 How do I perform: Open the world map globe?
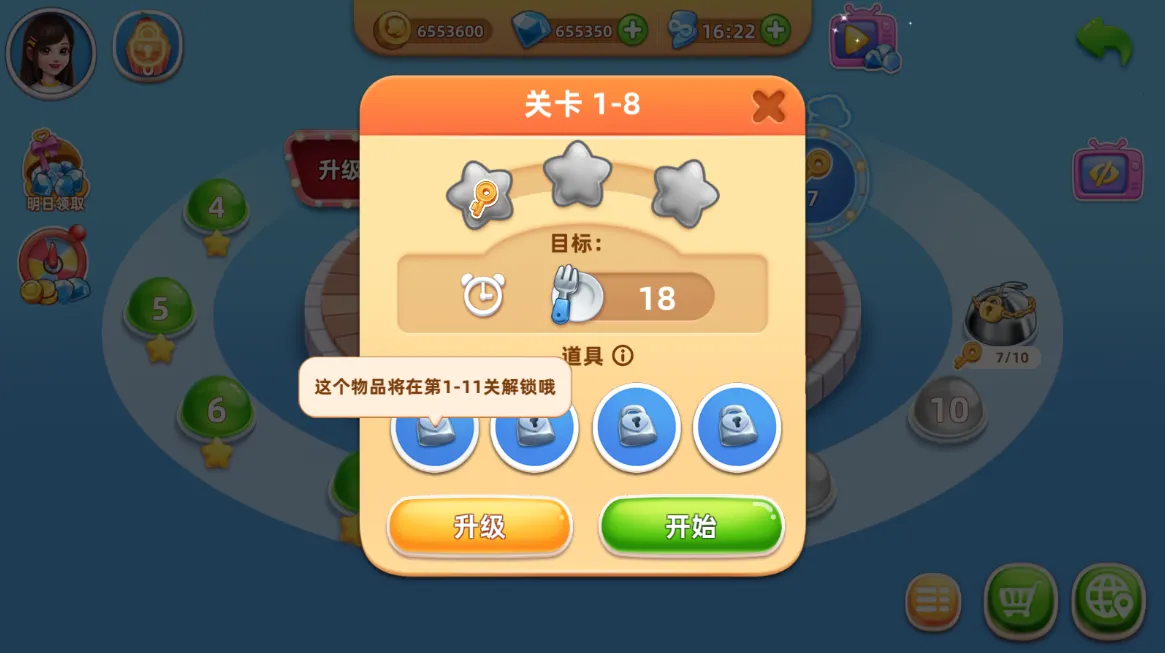1108,601
